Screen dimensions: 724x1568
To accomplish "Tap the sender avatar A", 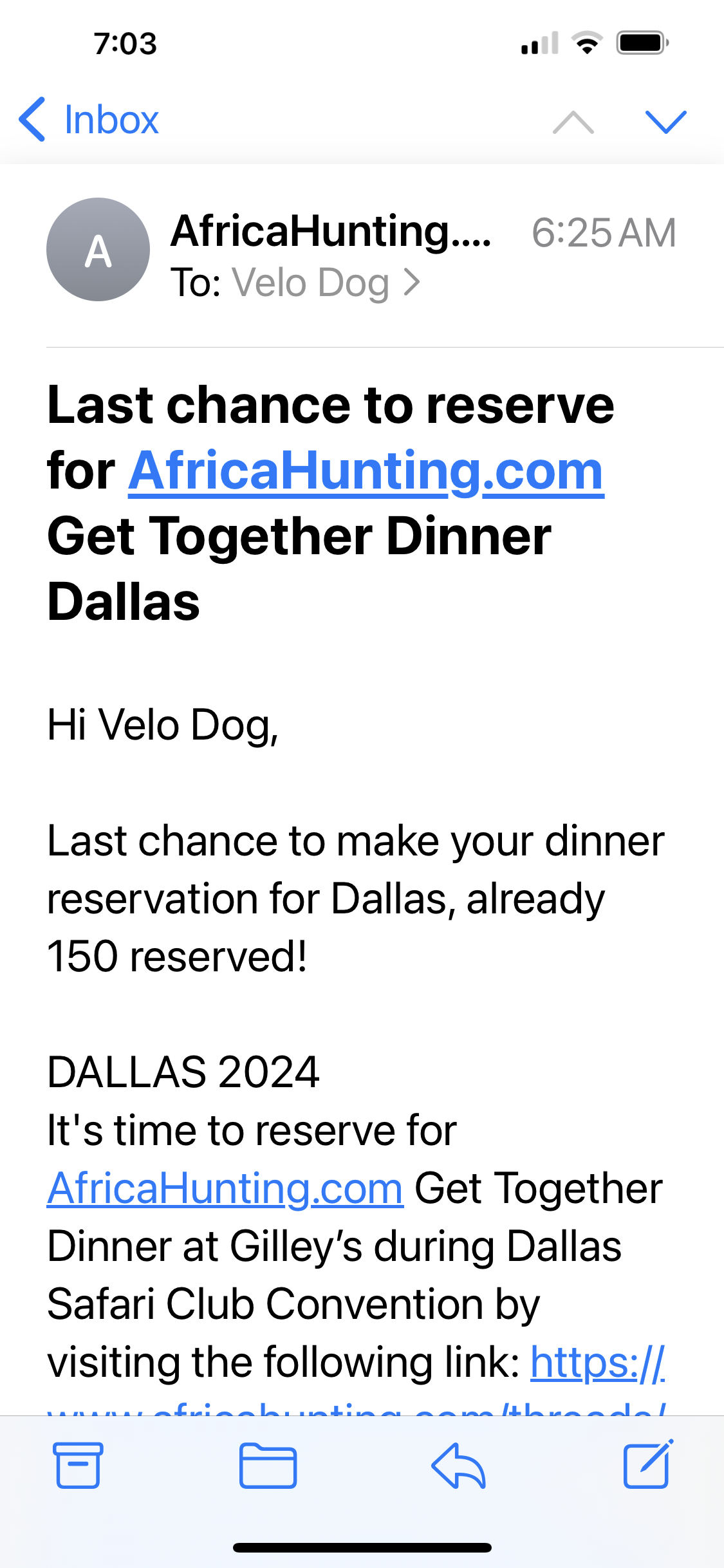I will click(x=98, y=250).
